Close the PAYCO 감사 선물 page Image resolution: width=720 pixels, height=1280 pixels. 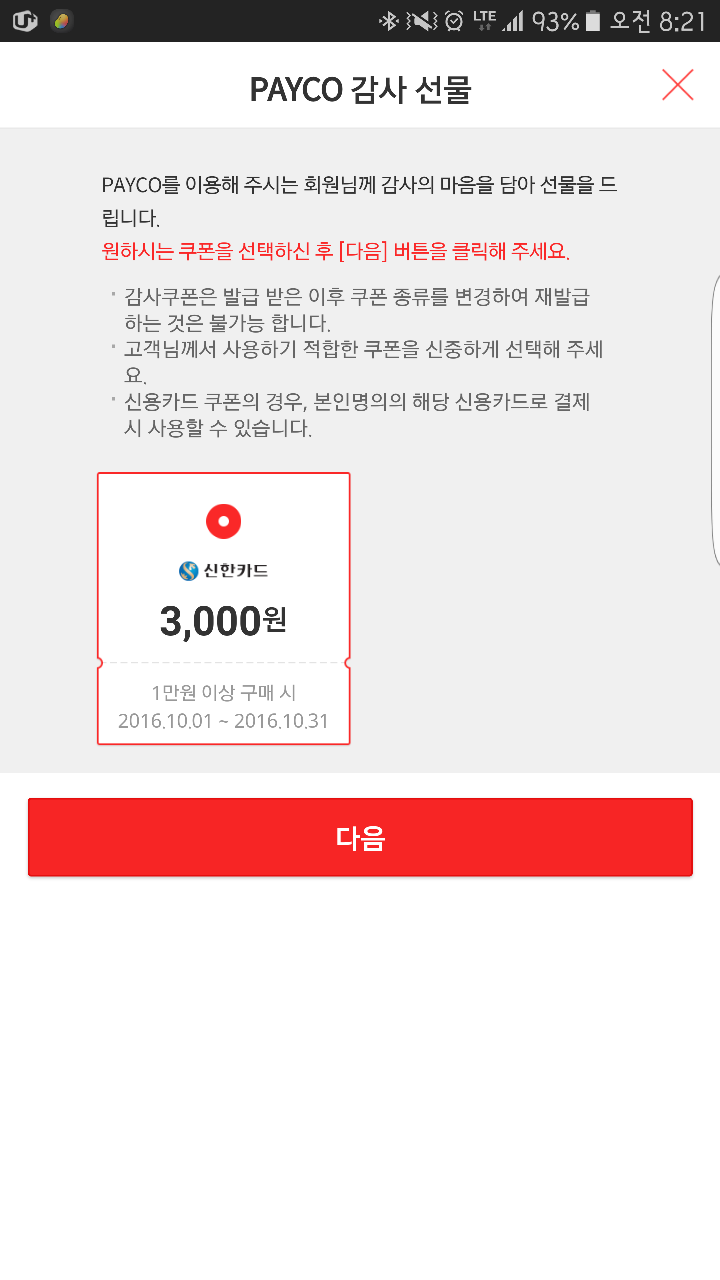(x=677, y=86)
